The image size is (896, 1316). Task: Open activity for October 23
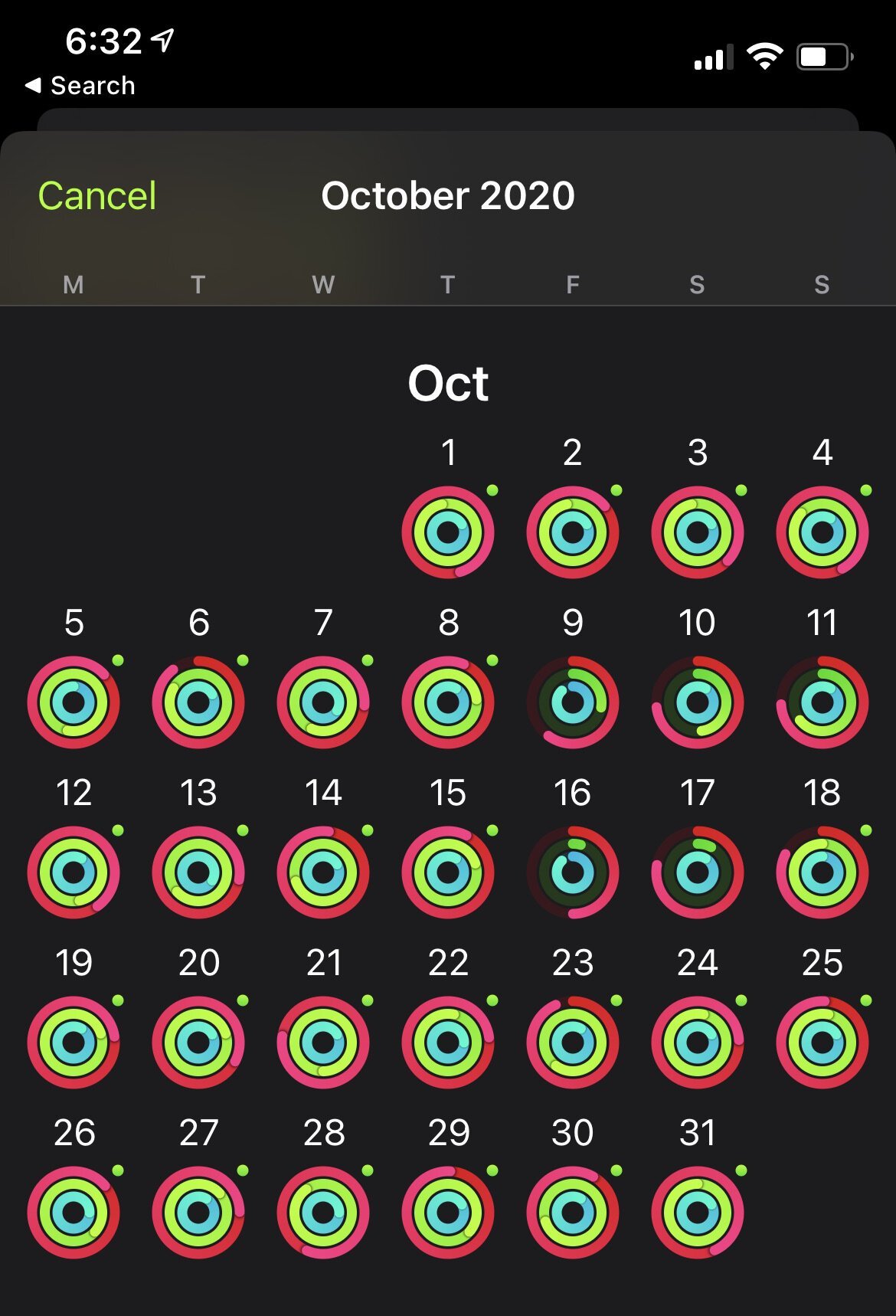(573, 1042)
